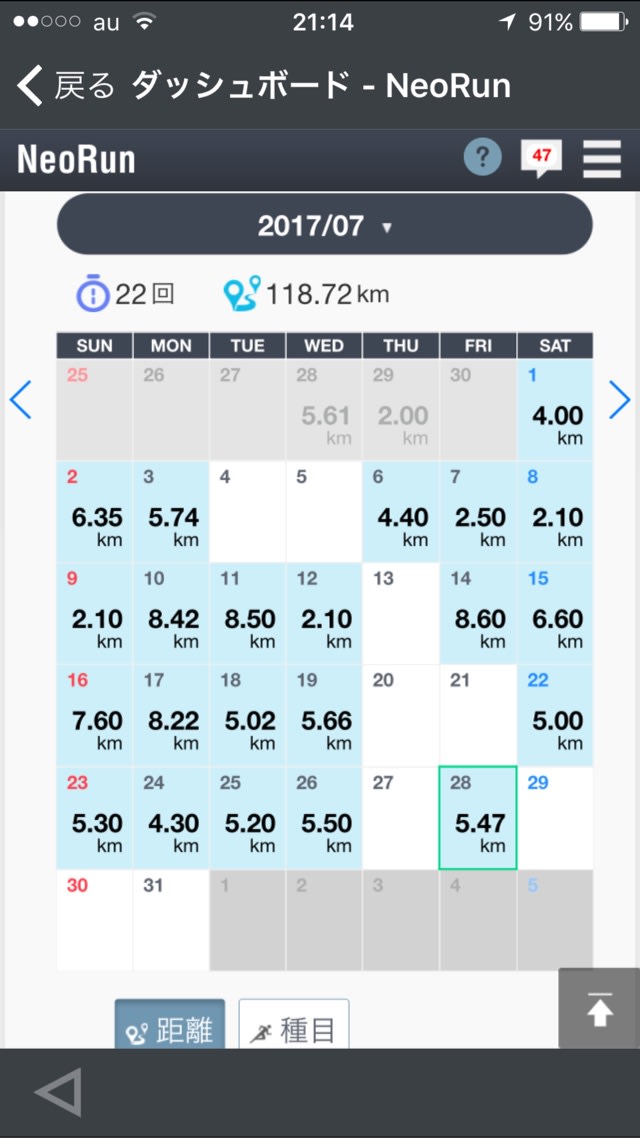Select July 1 with 4.00 km
The image size is (640, 1138).
[x=555, y=410]
